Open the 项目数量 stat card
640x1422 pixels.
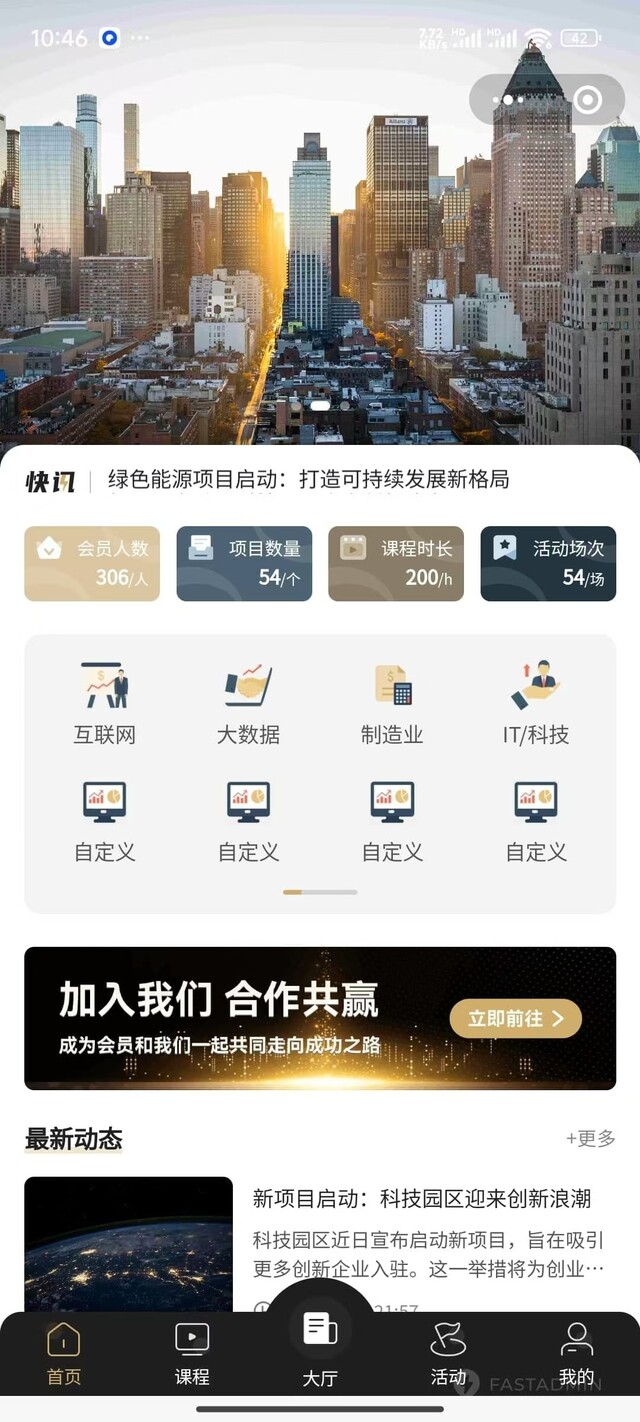[x=244, y=564]
